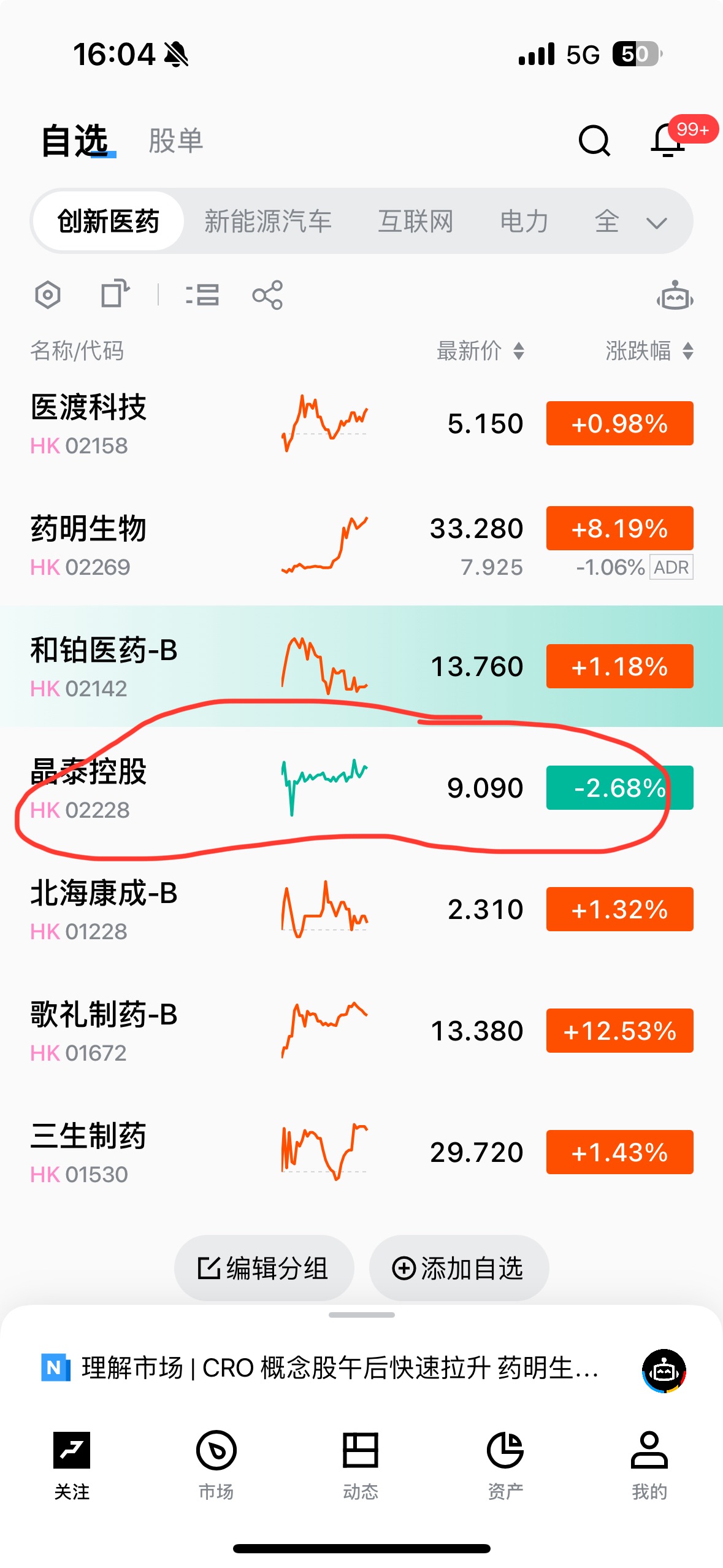
Task: Open the notifications bell
Action: click(x=667, y=140)
